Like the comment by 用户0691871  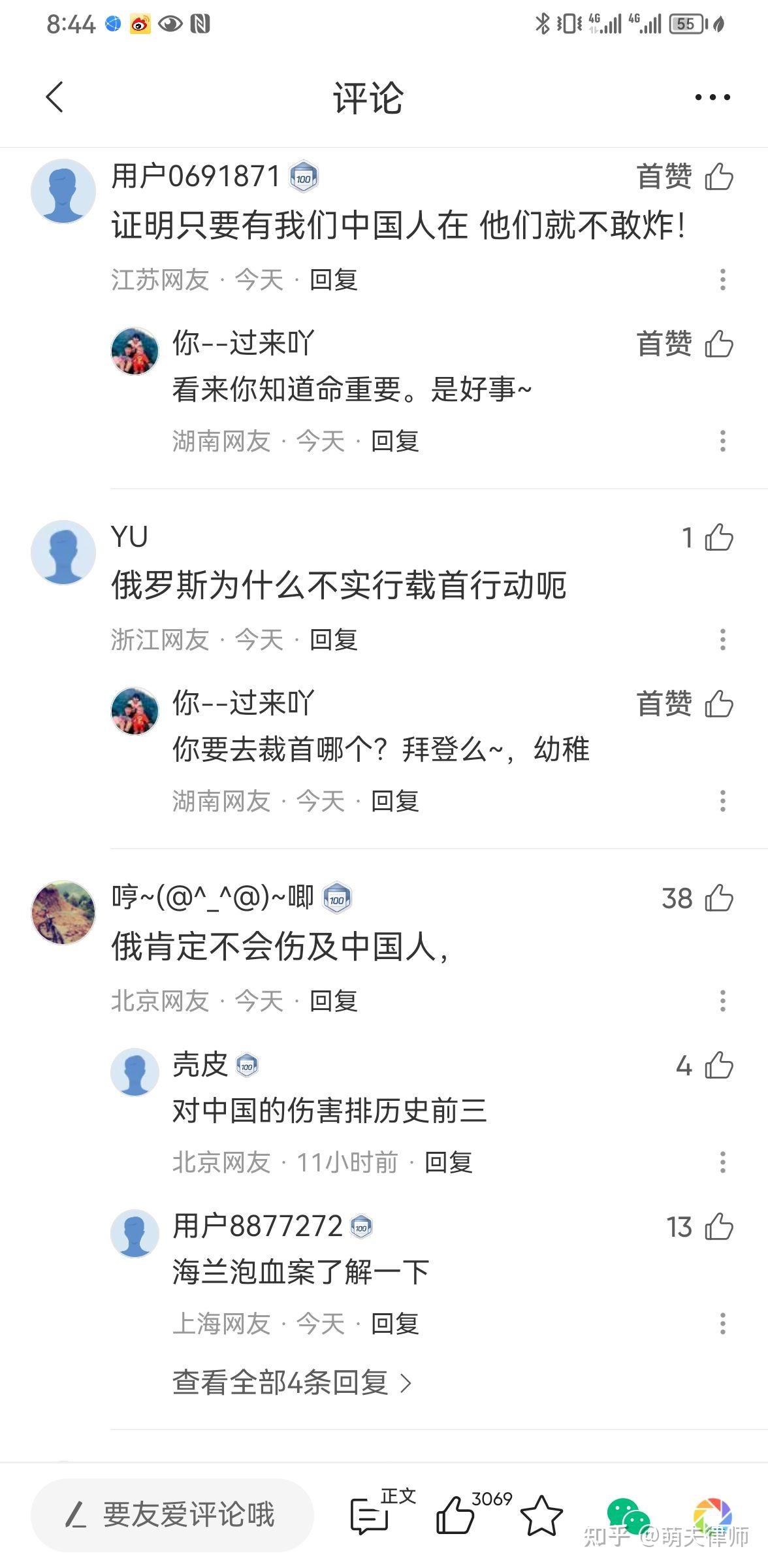pos(718,177)
